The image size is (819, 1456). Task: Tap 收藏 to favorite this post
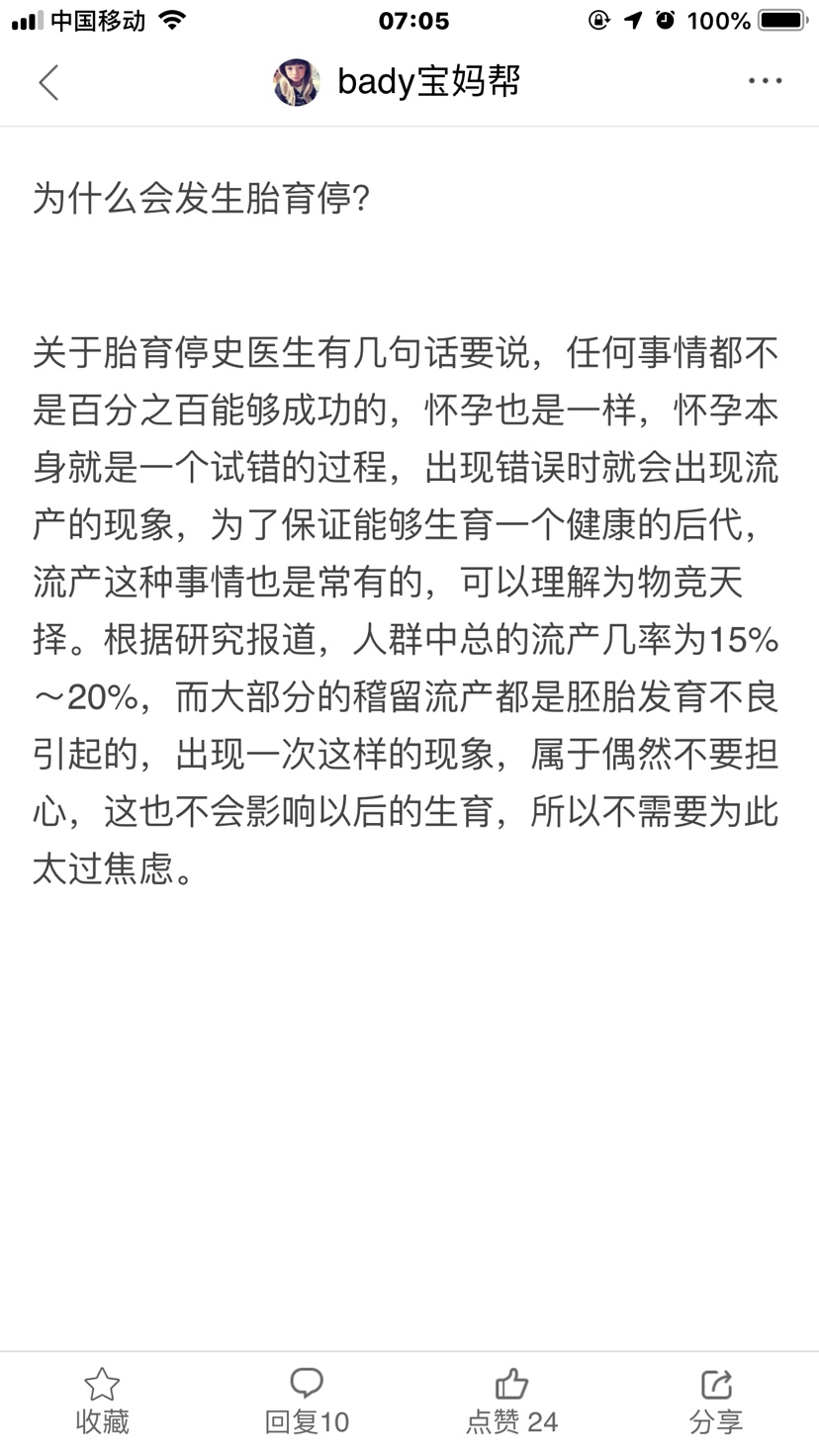(x=102, y=1402)
